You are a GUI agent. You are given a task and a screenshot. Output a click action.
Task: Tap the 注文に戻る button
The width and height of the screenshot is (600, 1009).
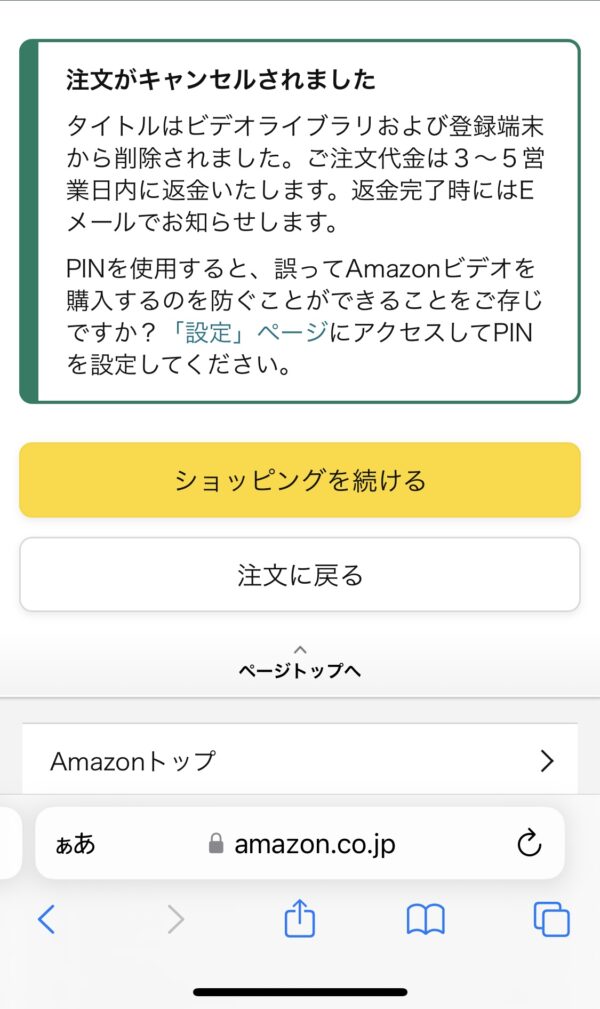coord(300,575)
